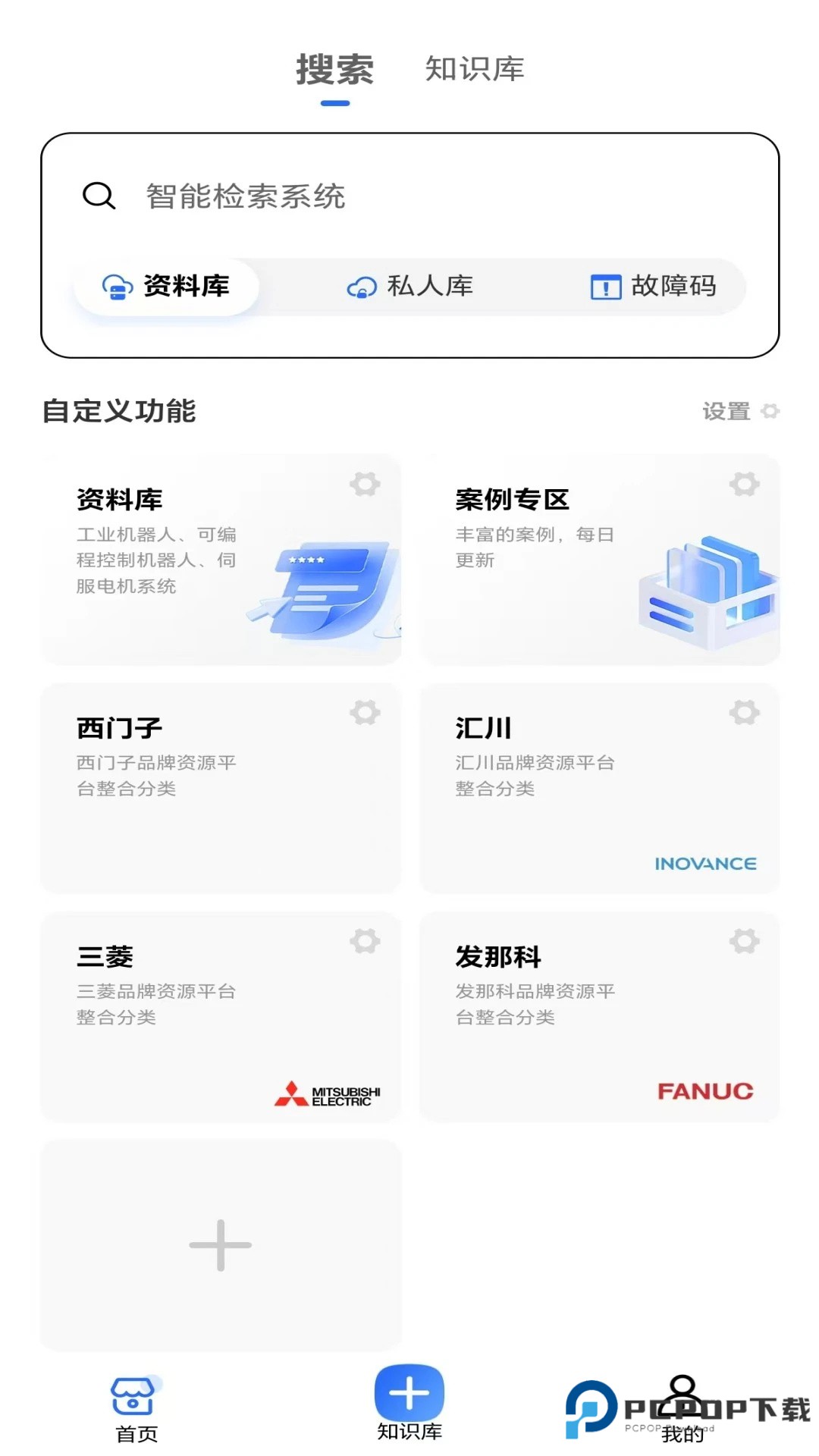Select the 搜索 tab
819x1456 pixels.
tap(334, 70)
